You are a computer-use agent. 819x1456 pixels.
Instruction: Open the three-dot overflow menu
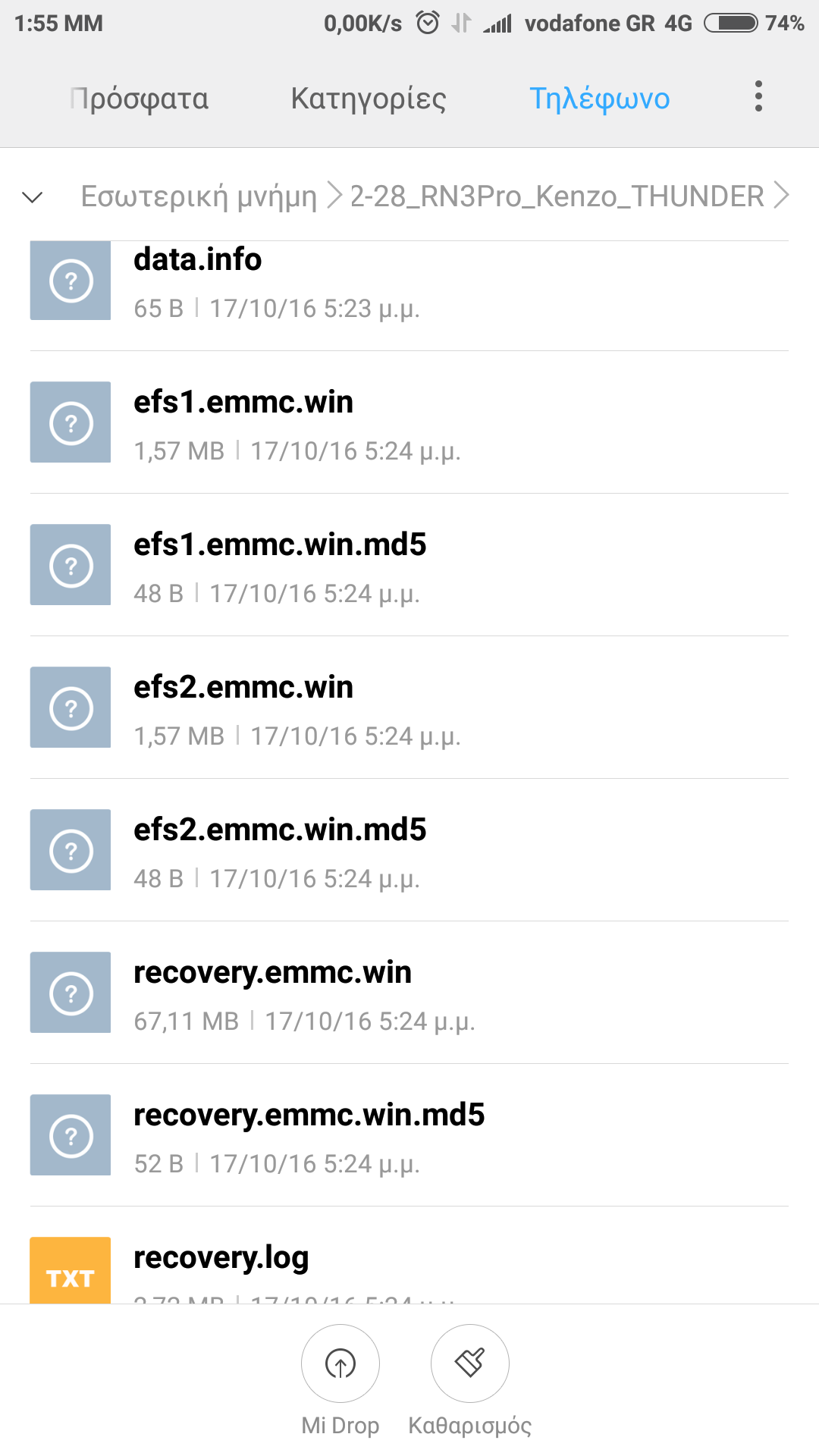pyautogui.click(x=758, y=97)
